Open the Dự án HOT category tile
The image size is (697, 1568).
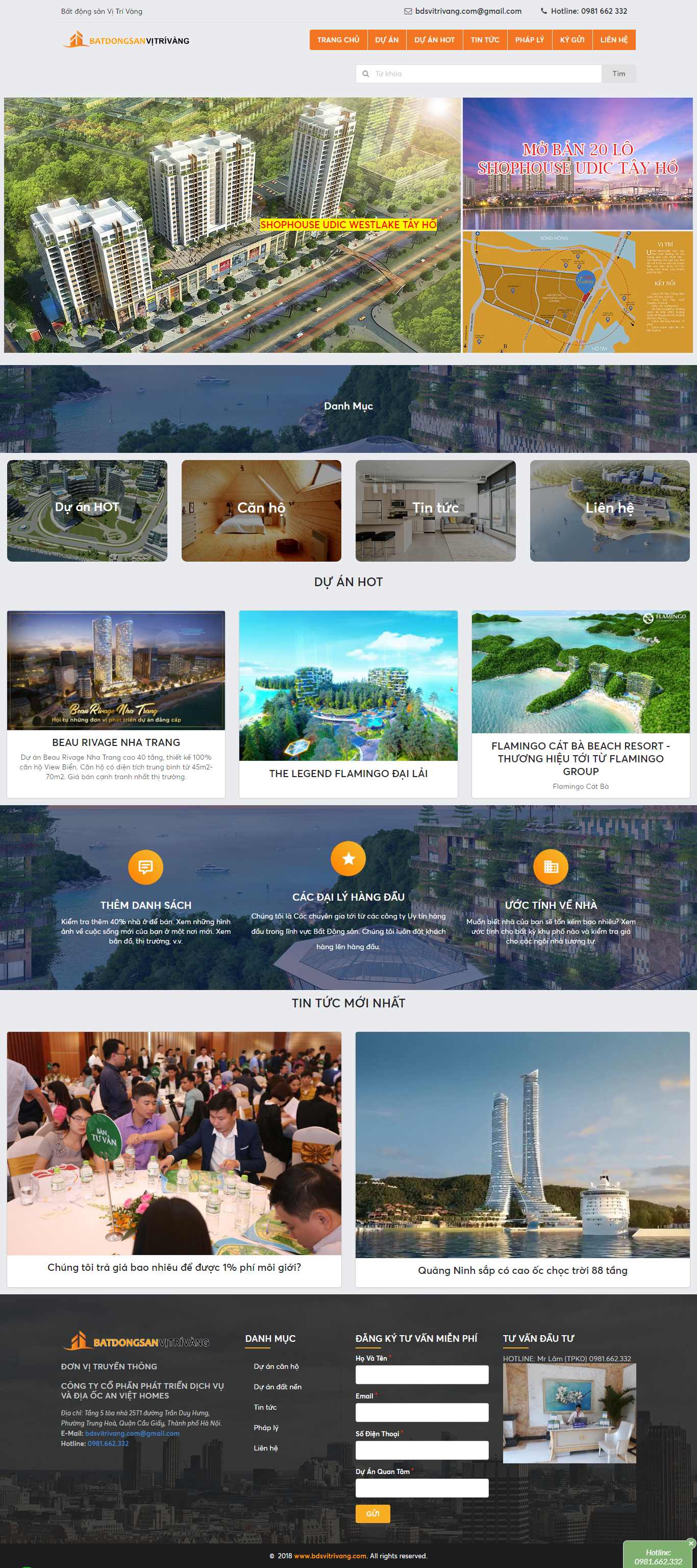pyautogui.click(x=87, y=510)
